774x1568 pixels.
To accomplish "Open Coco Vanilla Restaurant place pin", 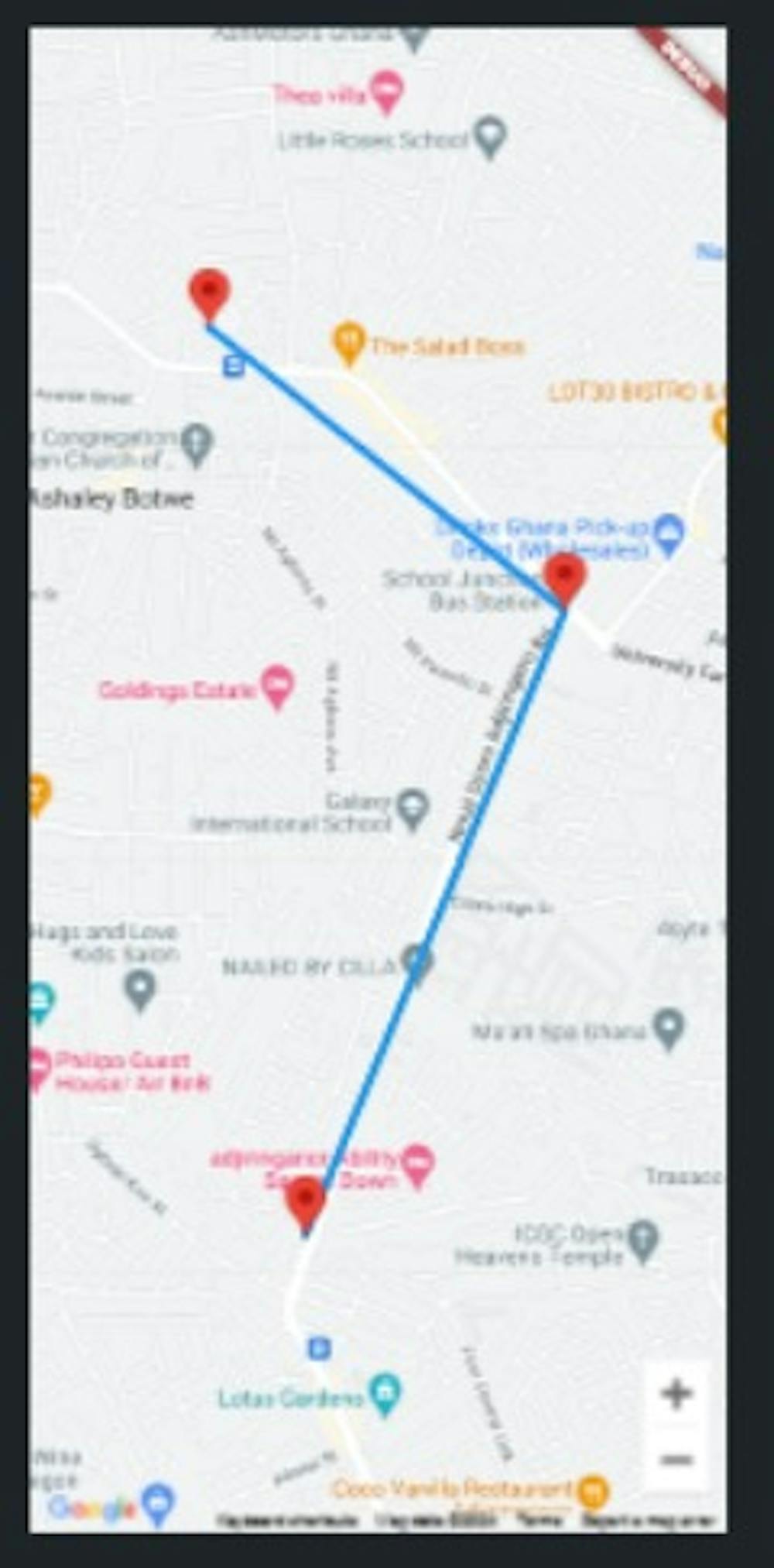I will (x=594, y=1489).
